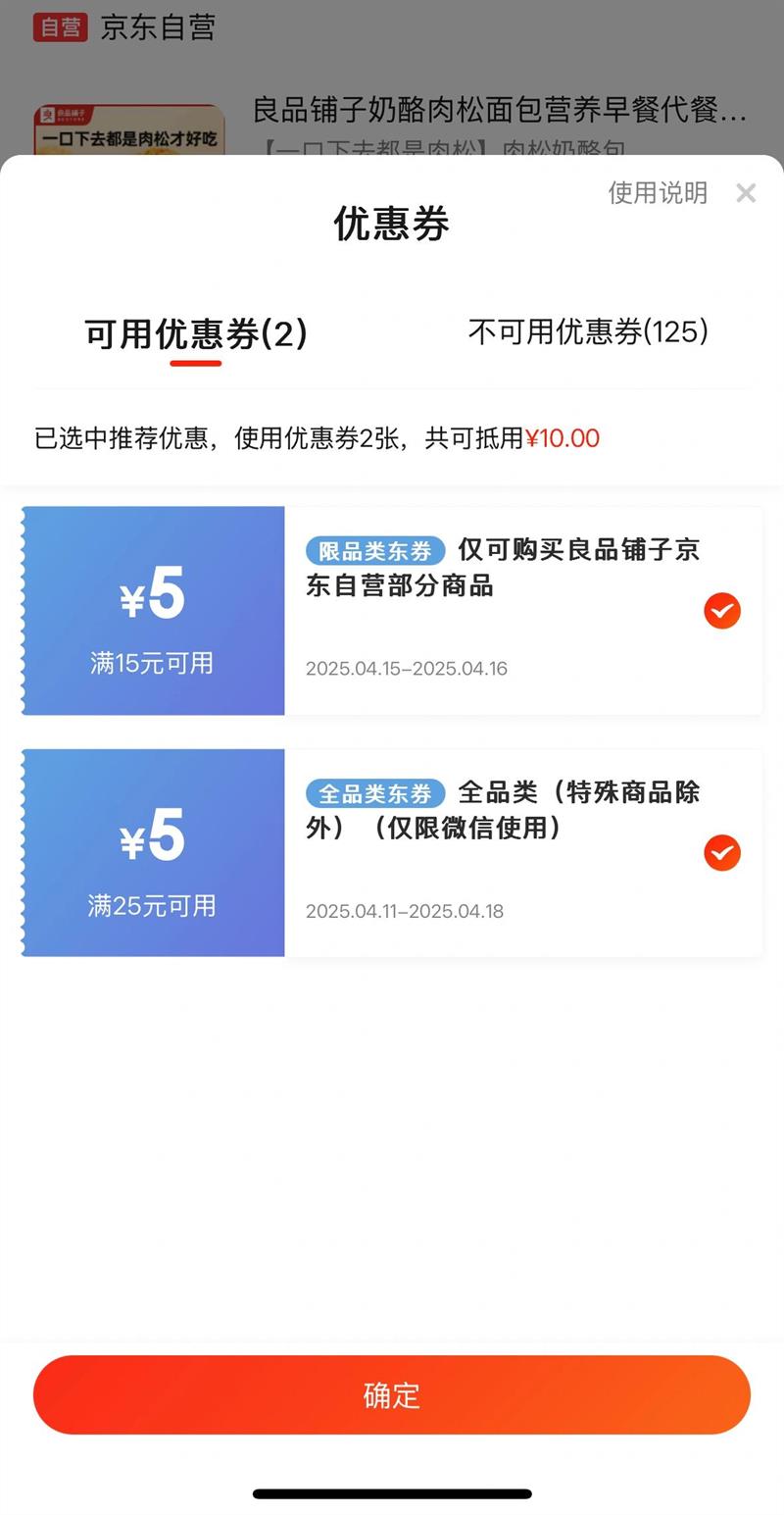Switch to the 不可用优惠券(125) tab
The width and height of the screenshot is (784, 1515).
(588, 332)
